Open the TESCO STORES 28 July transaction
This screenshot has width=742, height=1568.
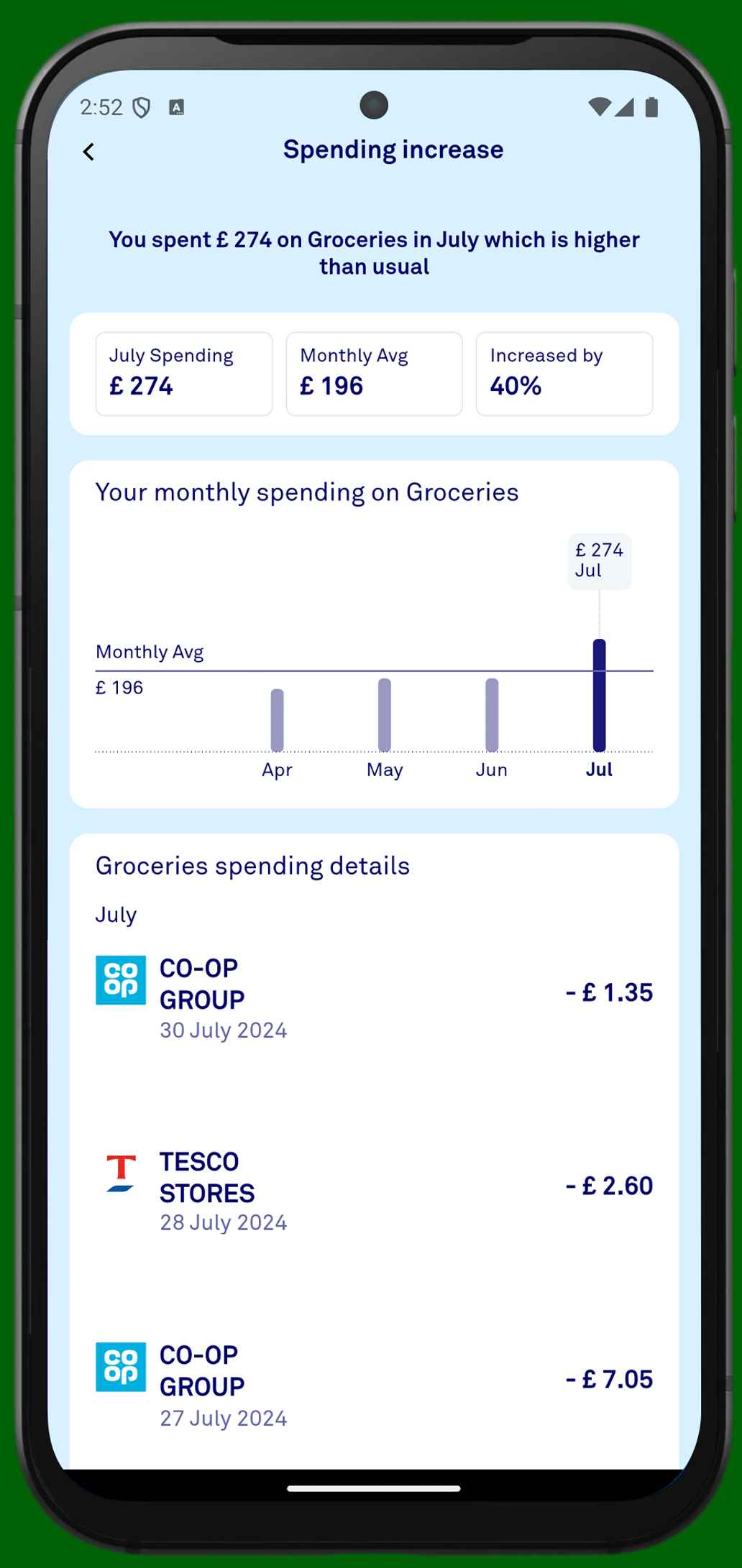374,1191
